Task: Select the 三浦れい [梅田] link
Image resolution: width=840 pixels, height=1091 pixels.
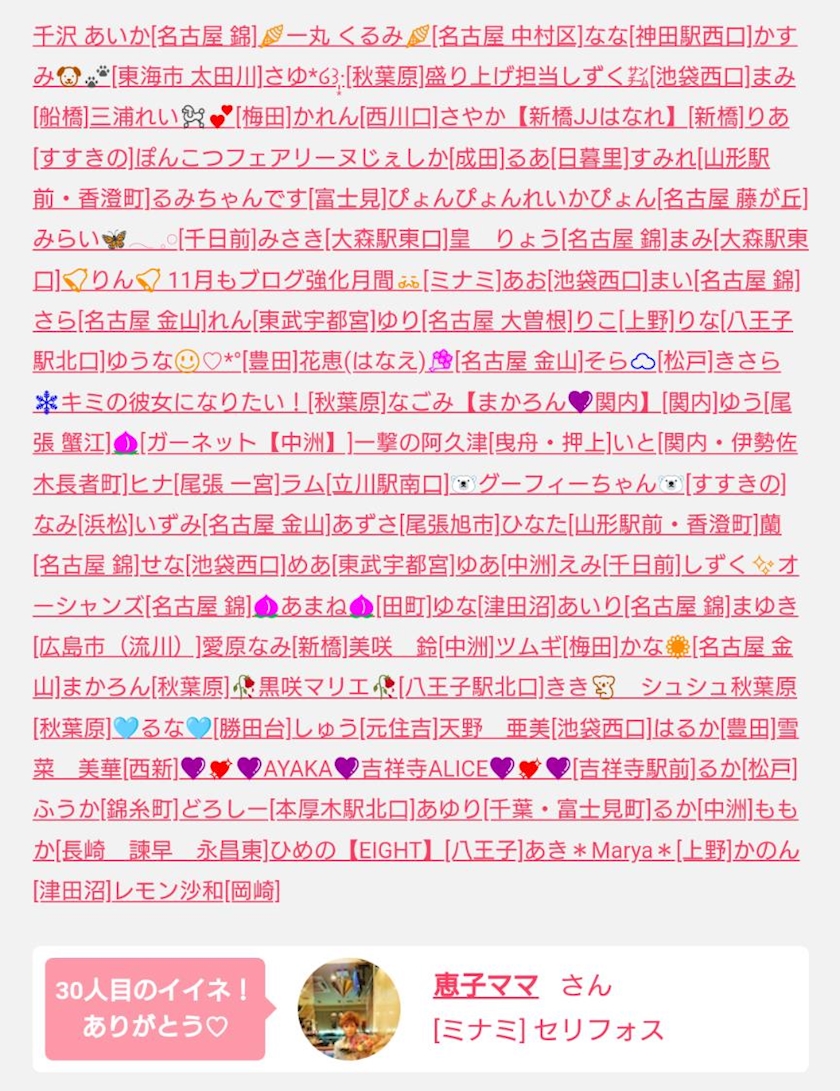Action: (x=190, y=117)
